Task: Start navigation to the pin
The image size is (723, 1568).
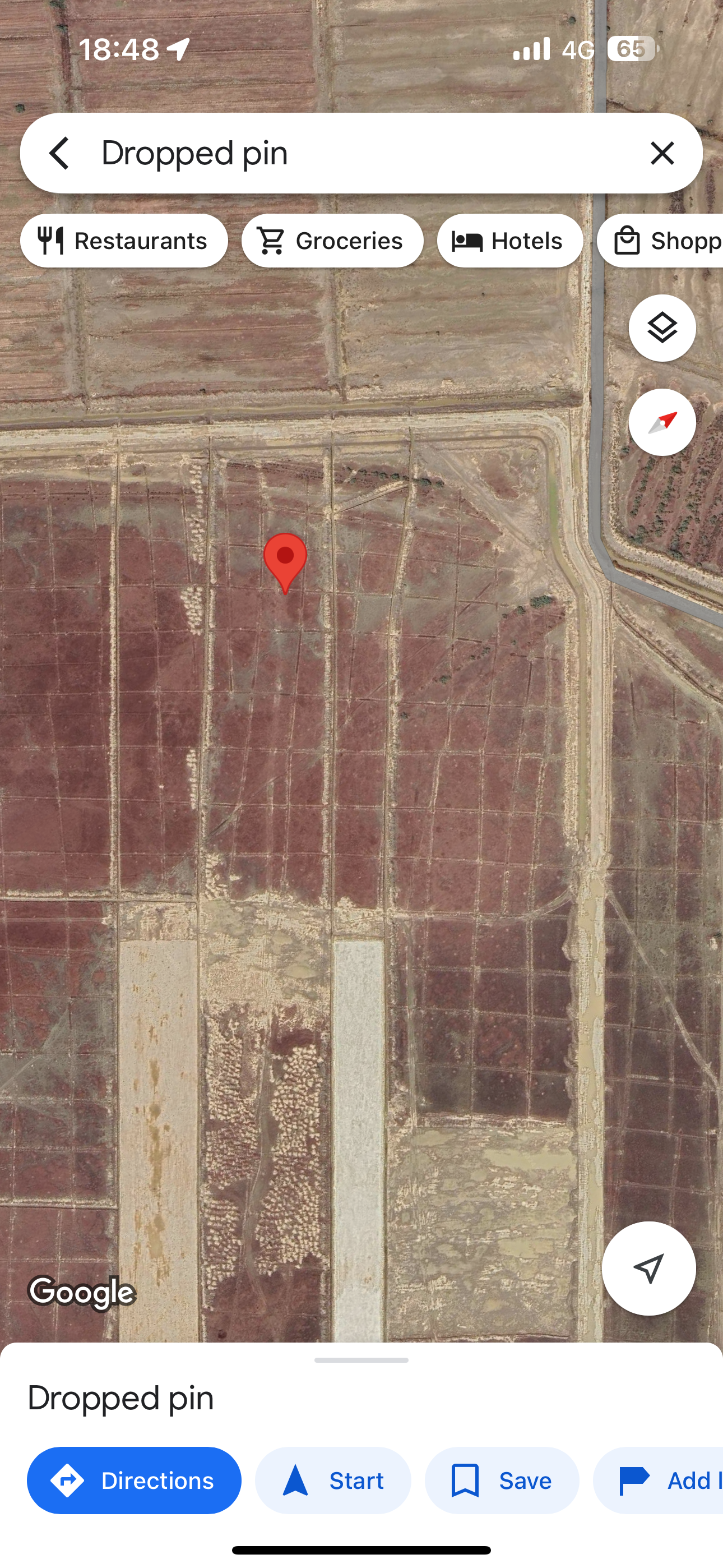Action: coord(333,1481)
